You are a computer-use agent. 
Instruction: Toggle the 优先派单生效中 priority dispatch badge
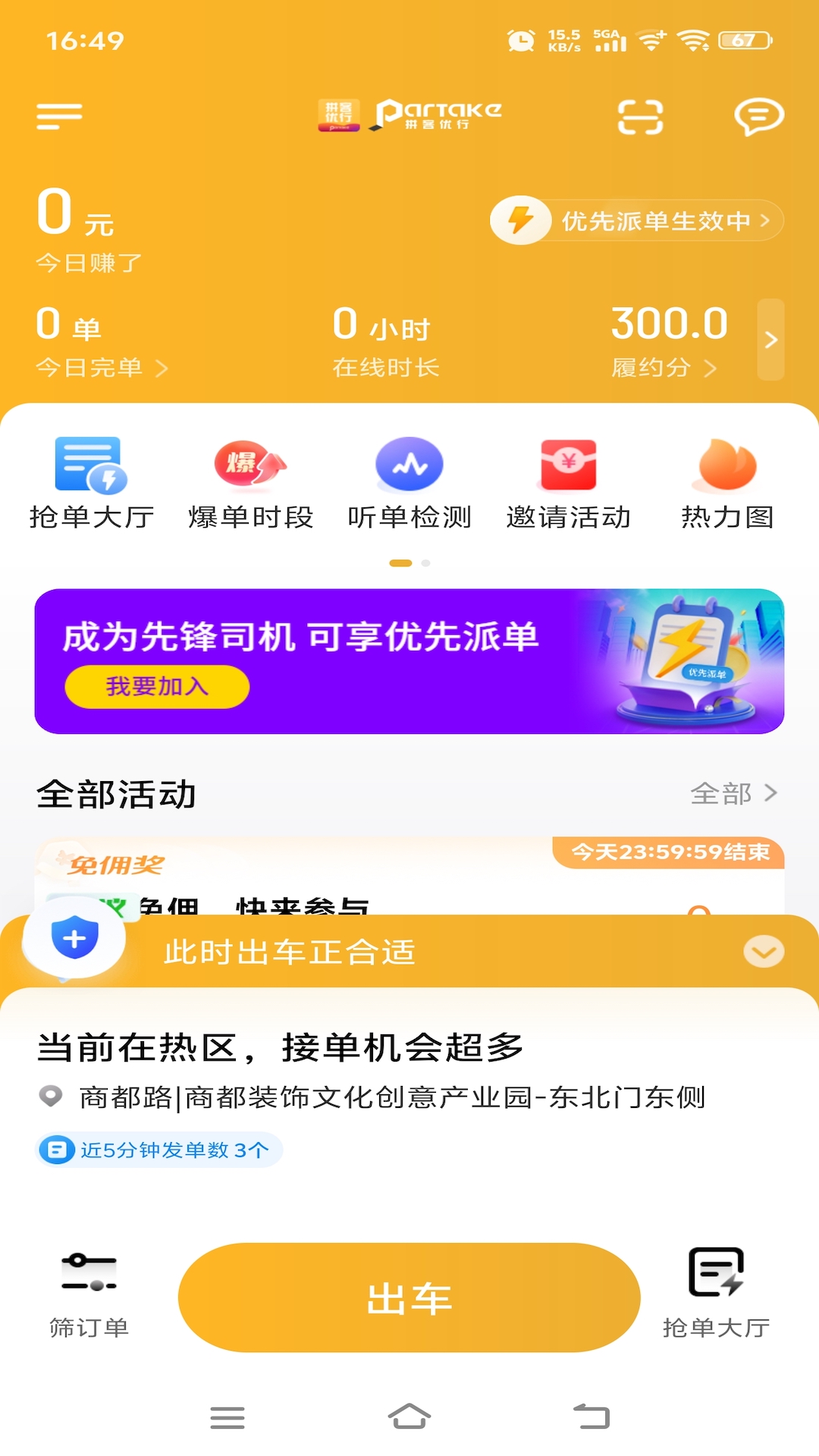pos(635,220)
